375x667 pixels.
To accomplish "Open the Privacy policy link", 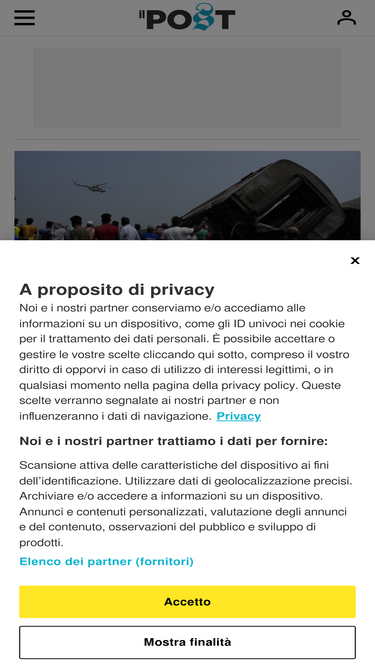I will (x=239, y=416).
